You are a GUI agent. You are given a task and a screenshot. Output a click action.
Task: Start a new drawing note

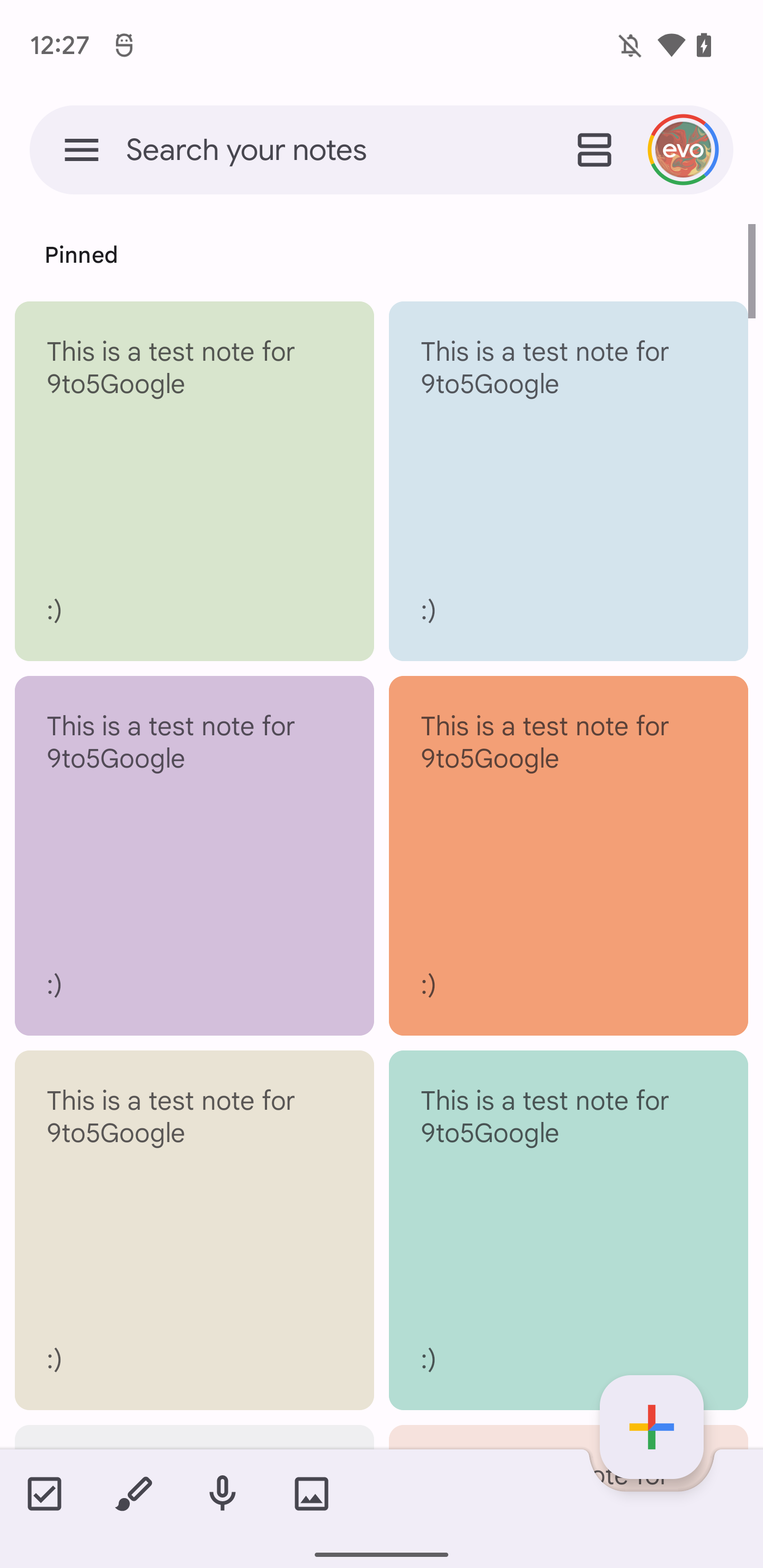pyautogui.click(x=134, y=1493)
